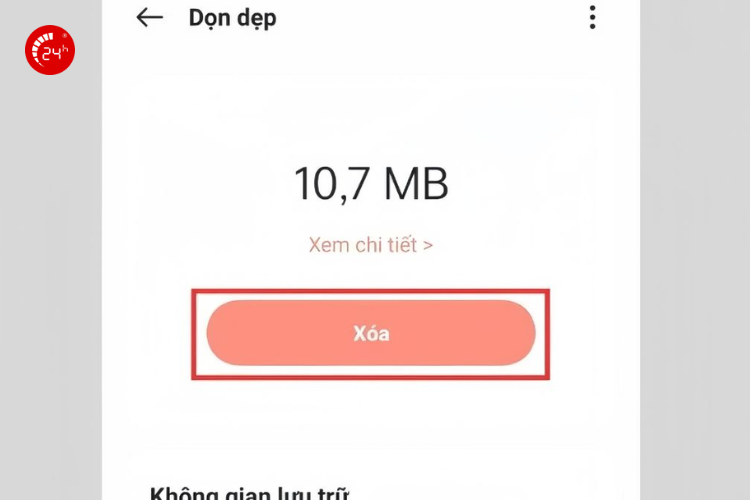Tap the Xóa button
Image resolution: width=750 pixels, height=500 pixels.
click(371, 334)
